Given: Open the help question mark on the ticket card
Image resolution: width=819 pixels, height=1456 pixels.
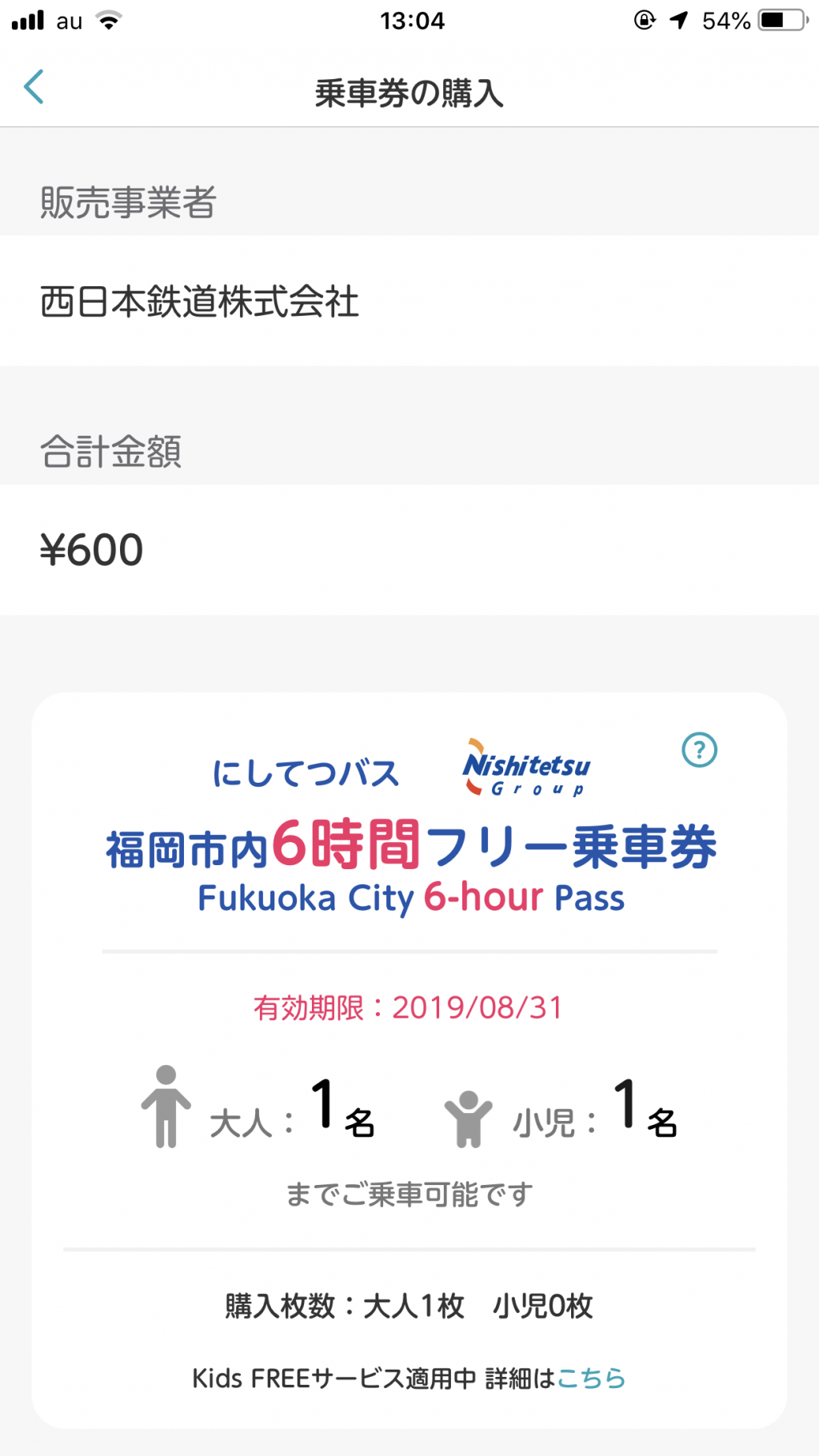Looking at the screenshot, I should point(699,750).
